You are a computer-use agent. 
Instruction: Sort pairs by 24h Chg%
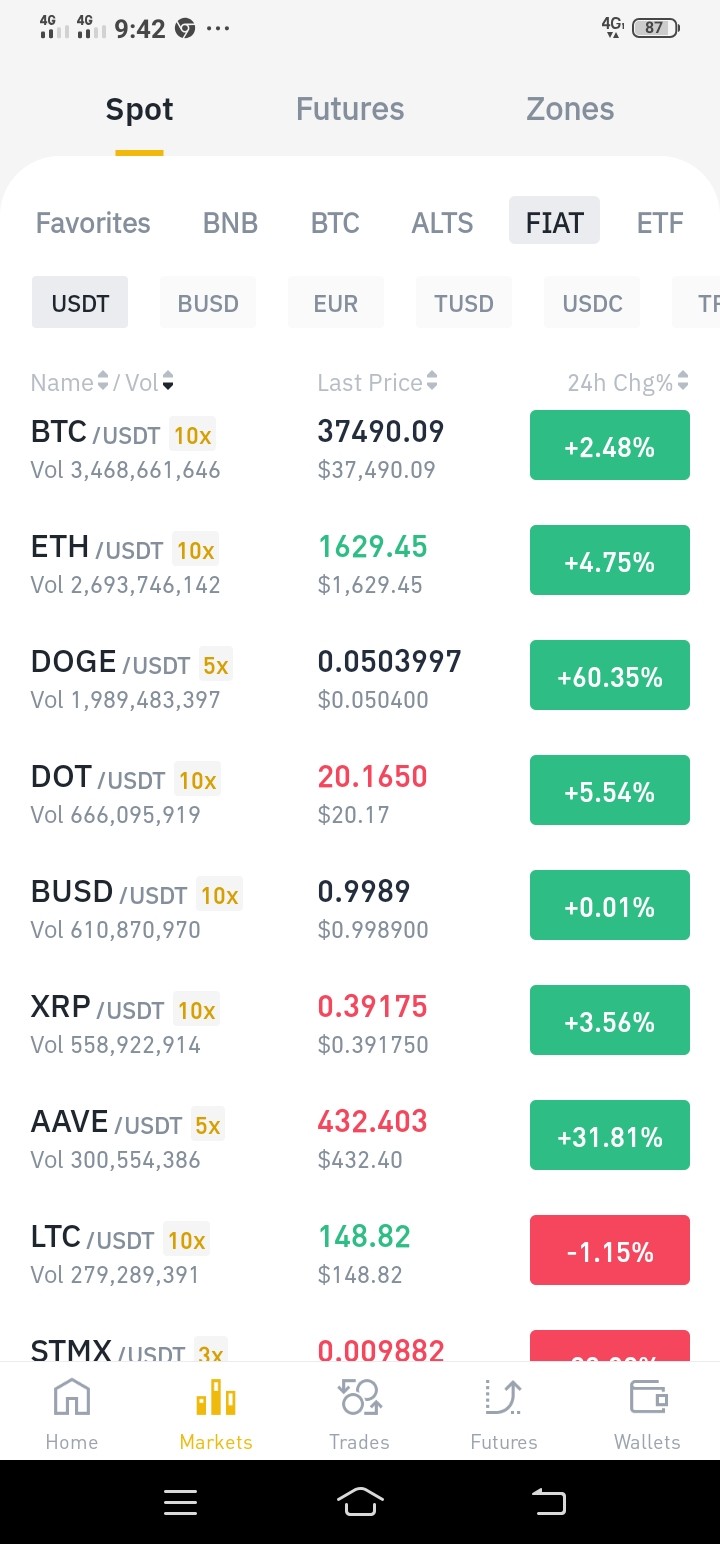point(628,382)
